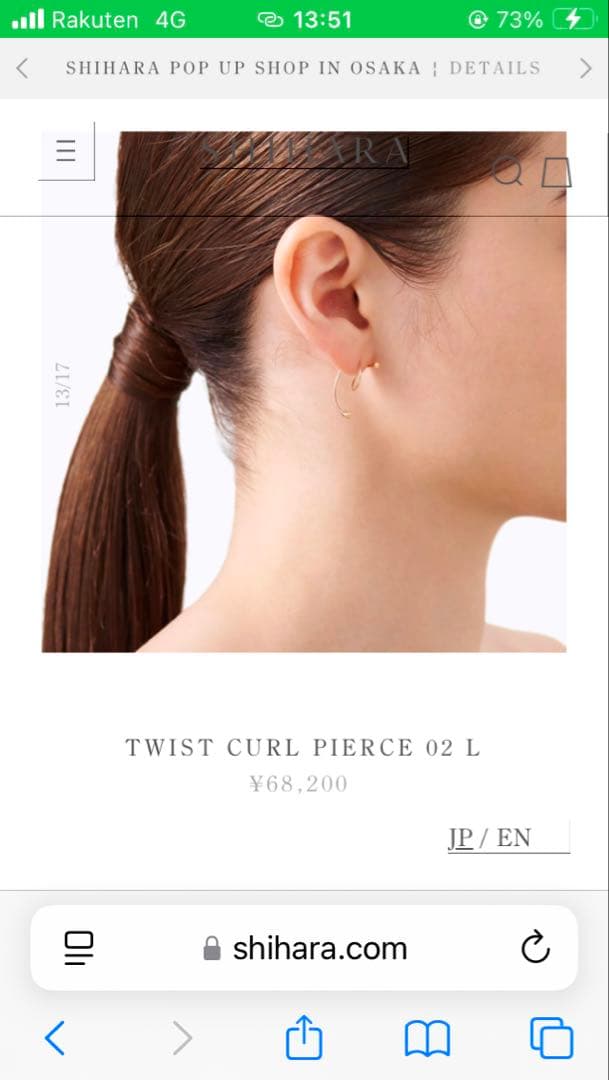609x1080 pixels.
Task: Reload the page
Action: (x=536, y=948)
